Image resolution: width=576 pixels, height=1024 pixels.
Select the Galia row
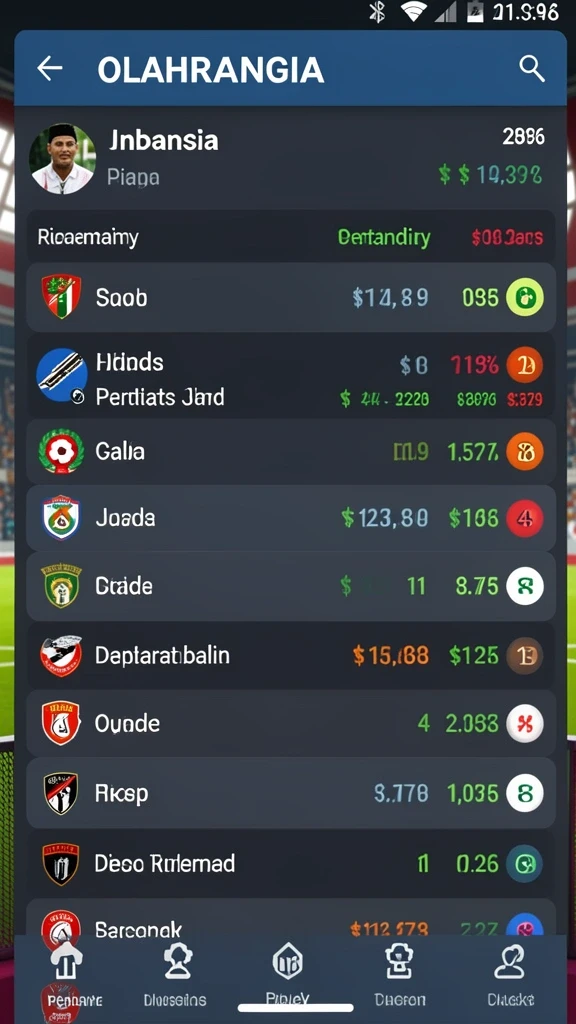tap(291, 451)
